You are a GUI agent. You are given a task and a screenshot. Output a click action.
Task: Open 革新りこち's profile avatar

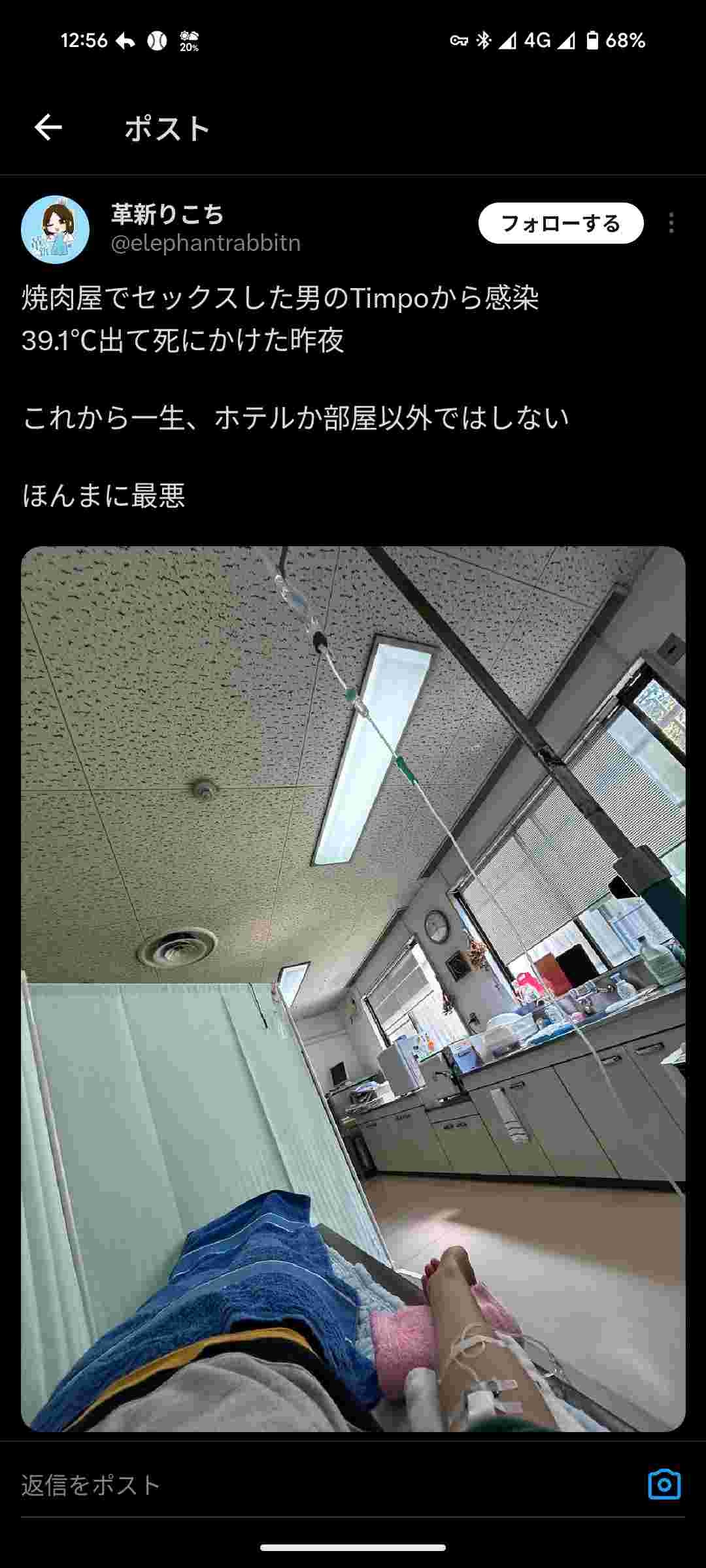[56, 229]
